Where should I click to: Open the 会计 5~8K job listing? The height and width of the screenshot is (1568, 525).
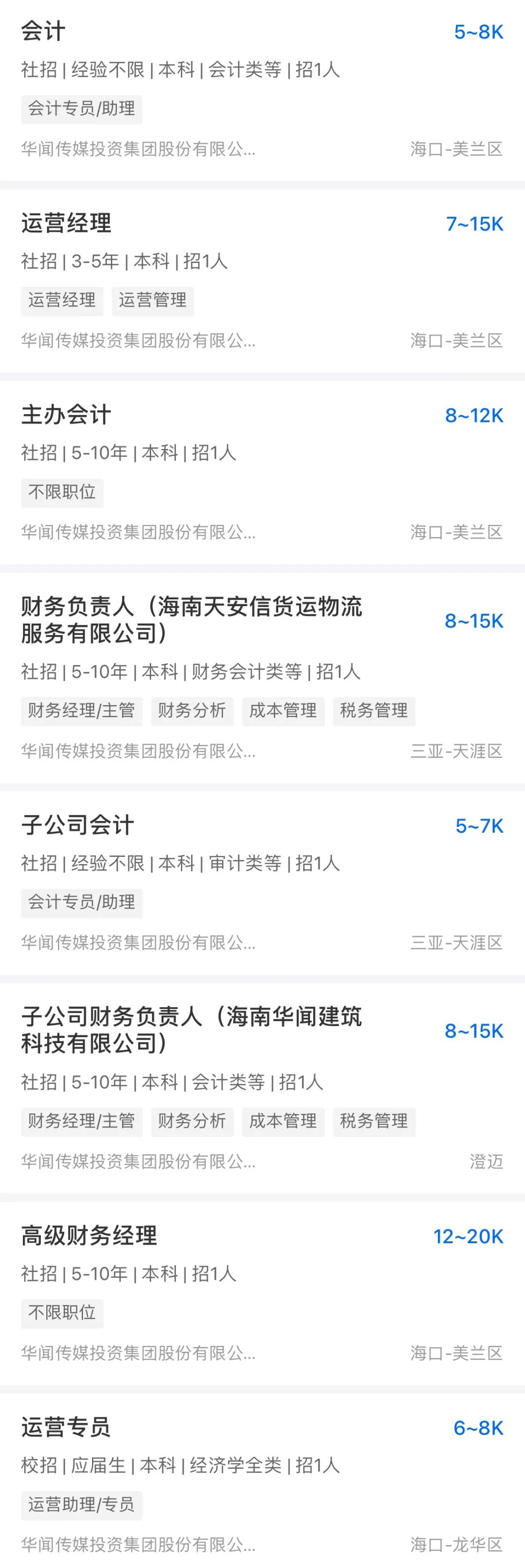(43, 32)
